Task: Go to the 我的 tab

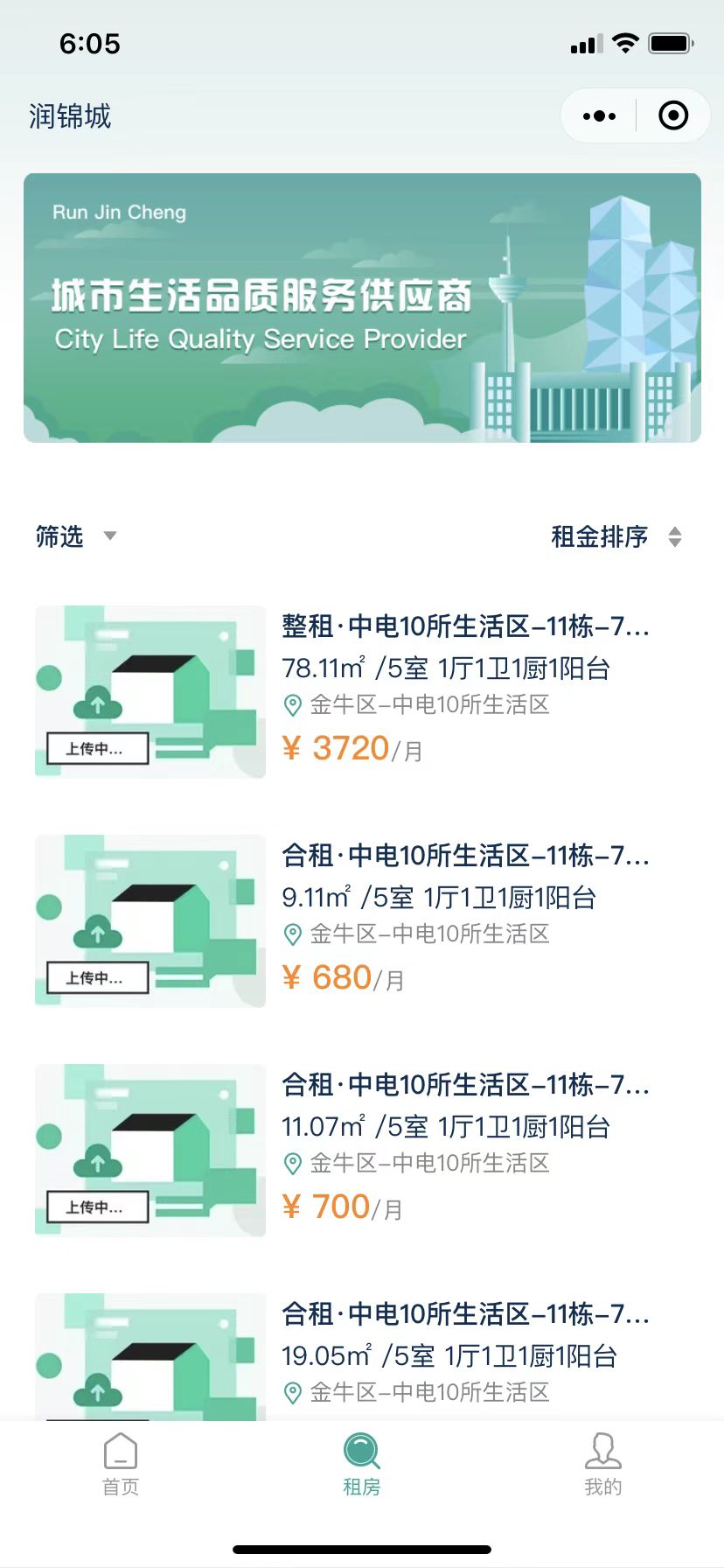Action: coord(602,1465)
